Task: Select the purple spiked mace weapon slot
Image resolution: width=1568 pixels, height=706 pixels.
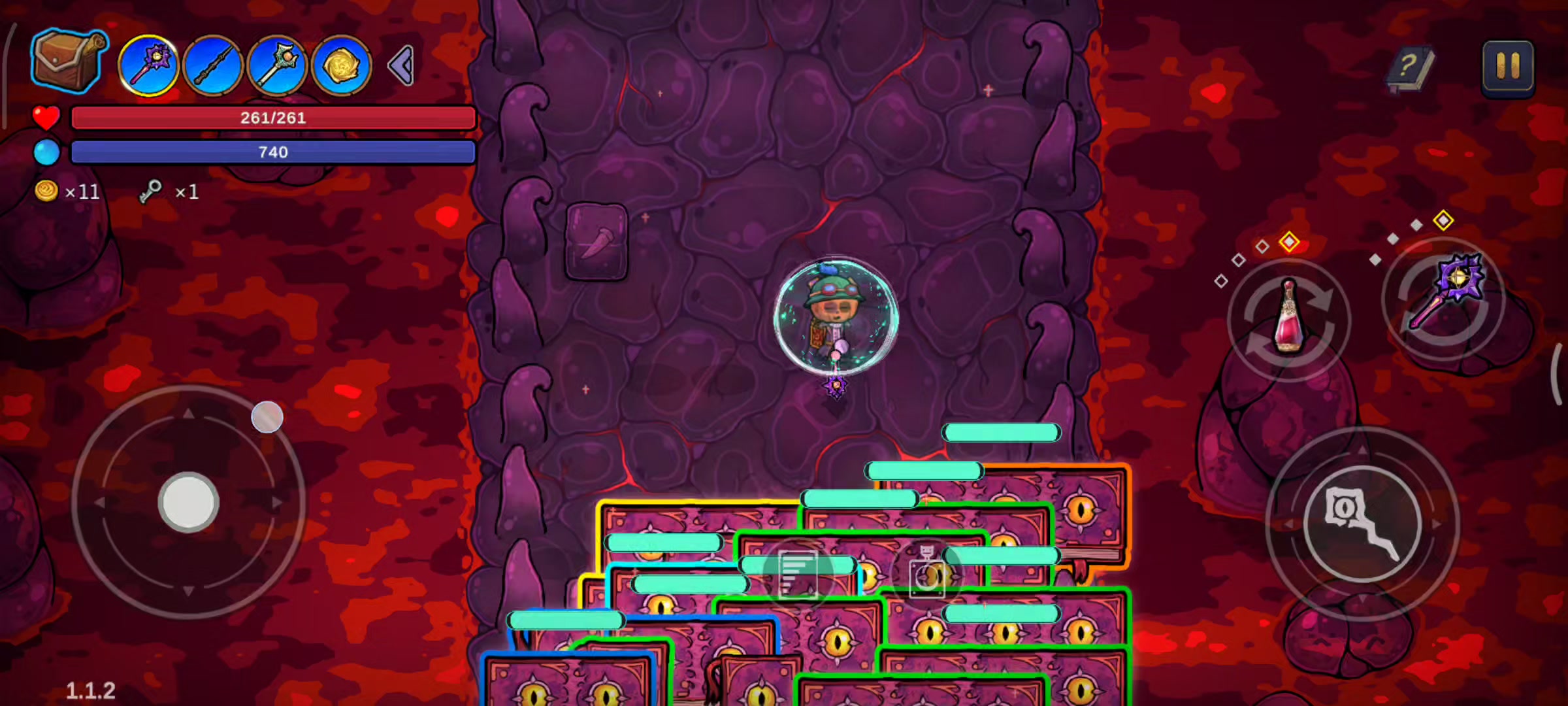Action: click(150, 66)
